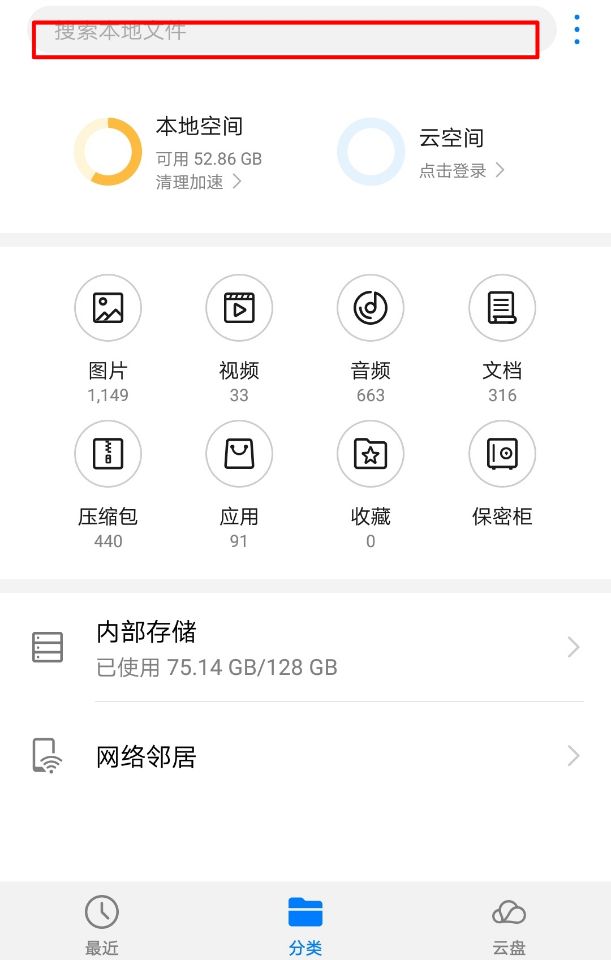This screenshot has height=960, width=611.
Task: Open the three-dot overflow menu
Action: click(577, 30)
